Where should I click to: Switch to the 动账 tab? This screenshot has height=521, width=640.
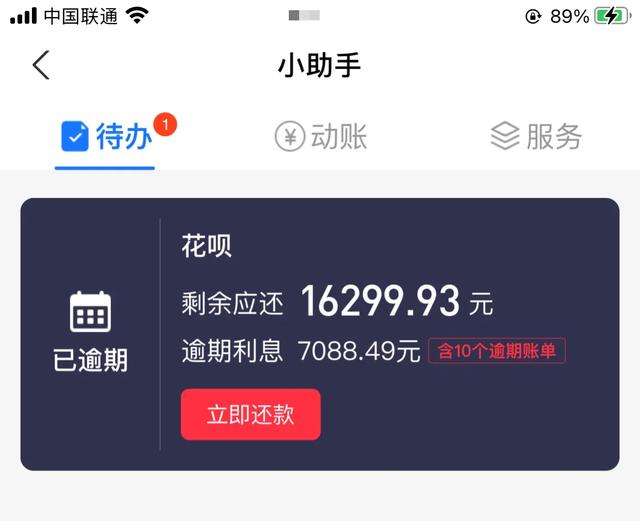click(321, 136)
